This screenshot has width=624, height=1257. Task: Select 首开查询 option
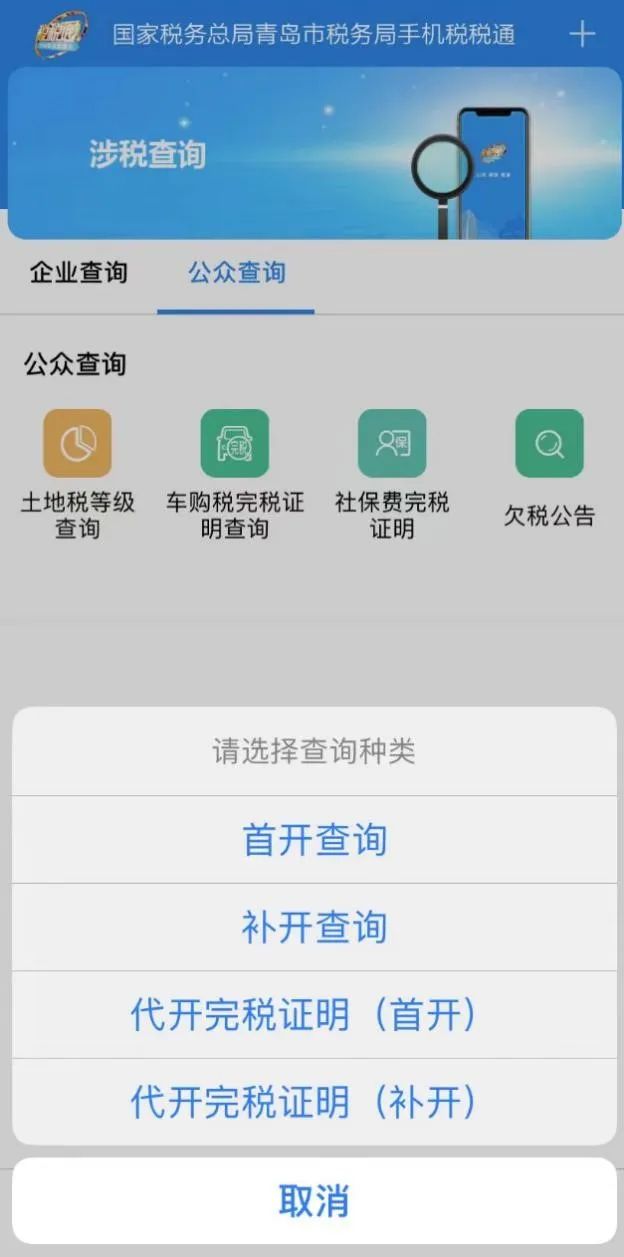point(314,840)
